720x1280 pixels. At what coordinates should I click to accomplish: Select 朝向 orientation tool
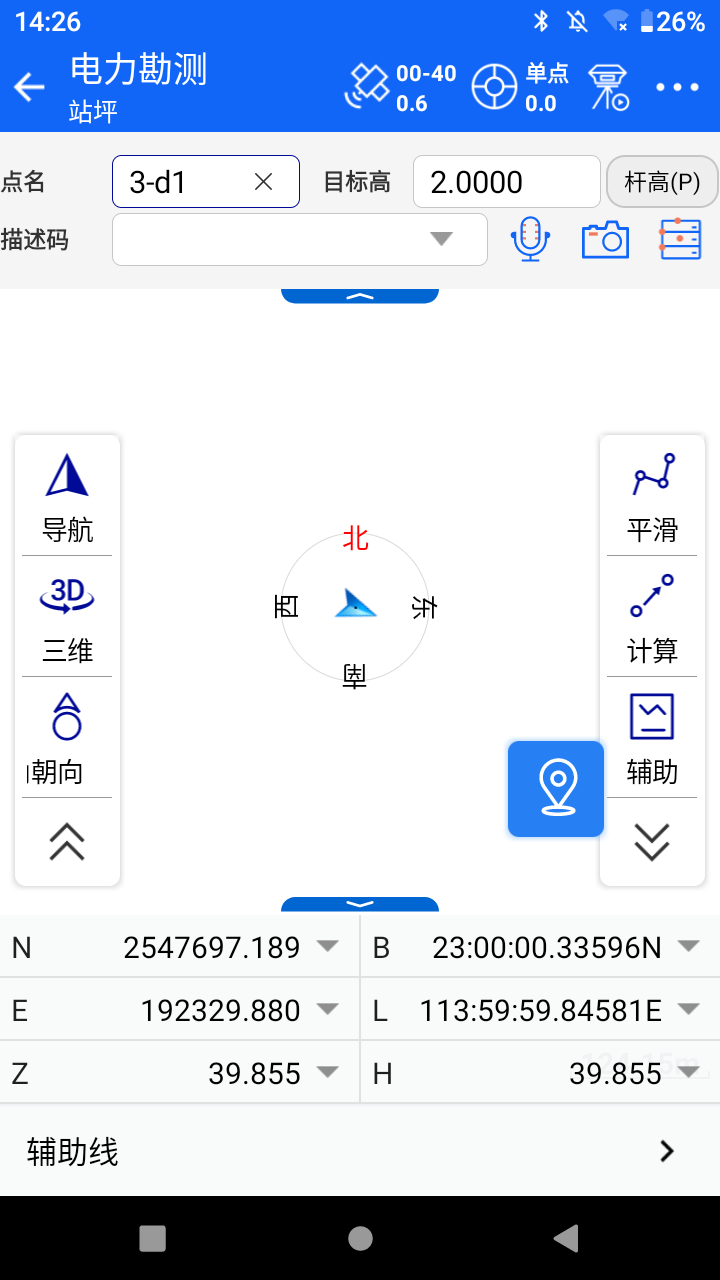[x=67, y=739]
